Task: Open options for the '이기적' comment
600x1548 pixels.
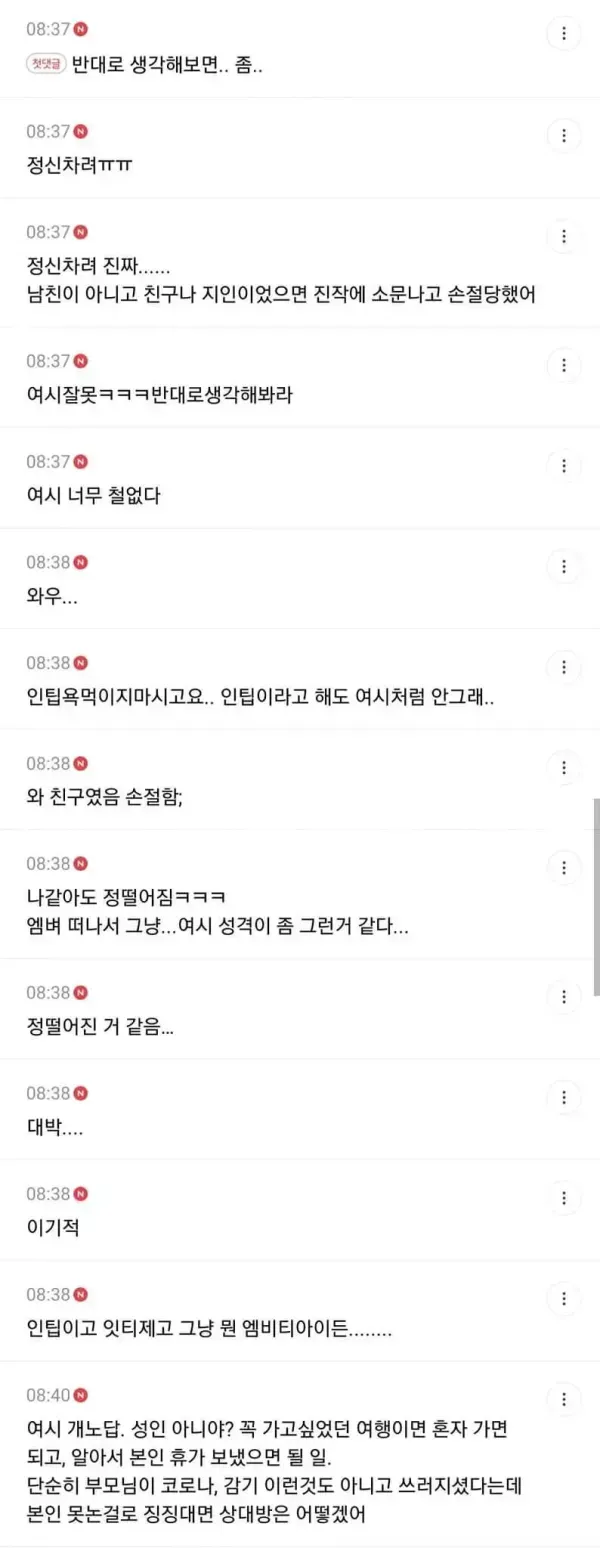Action: (x=564, y=1198)
